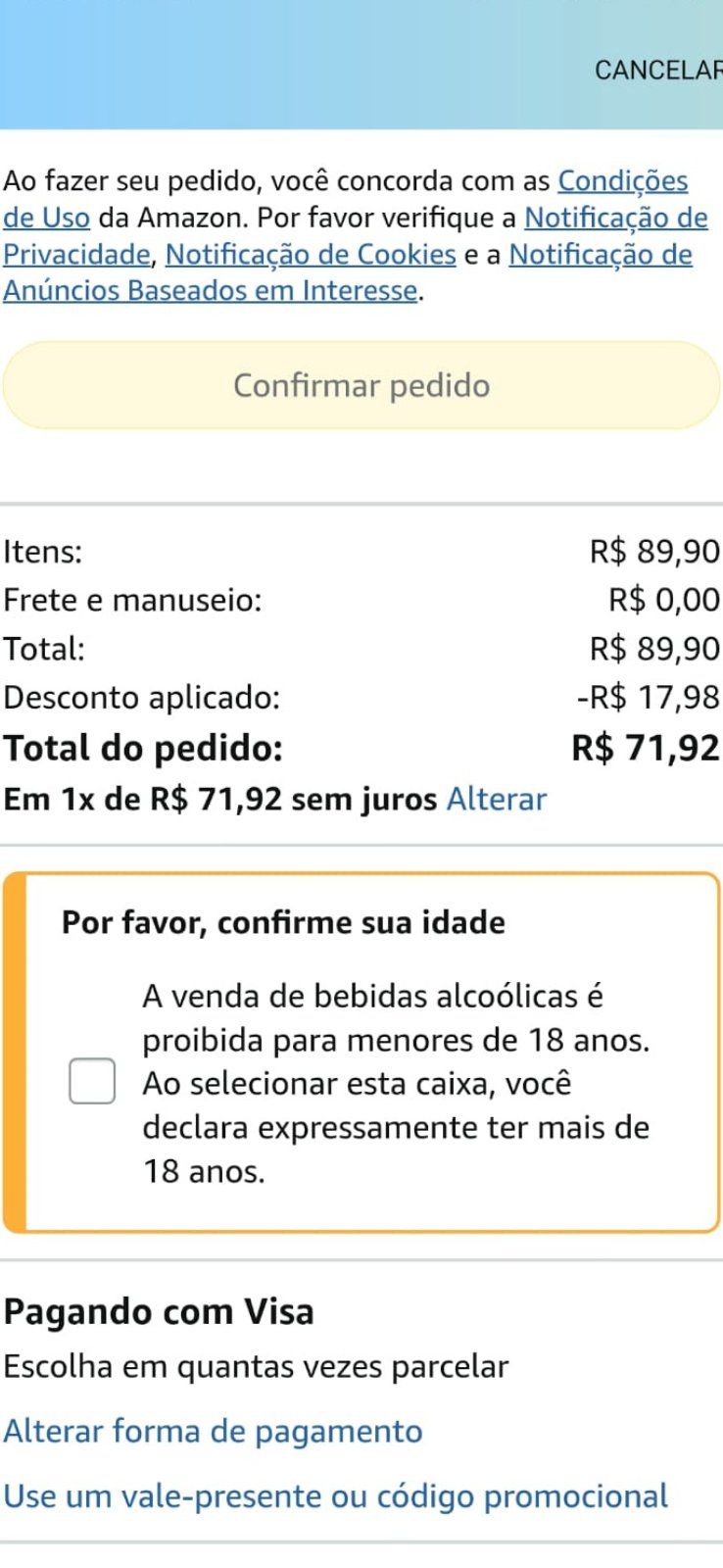Tap Alterar forma de pagamento
This screenshot has width=723, height=1568.
coord(214,1431)
